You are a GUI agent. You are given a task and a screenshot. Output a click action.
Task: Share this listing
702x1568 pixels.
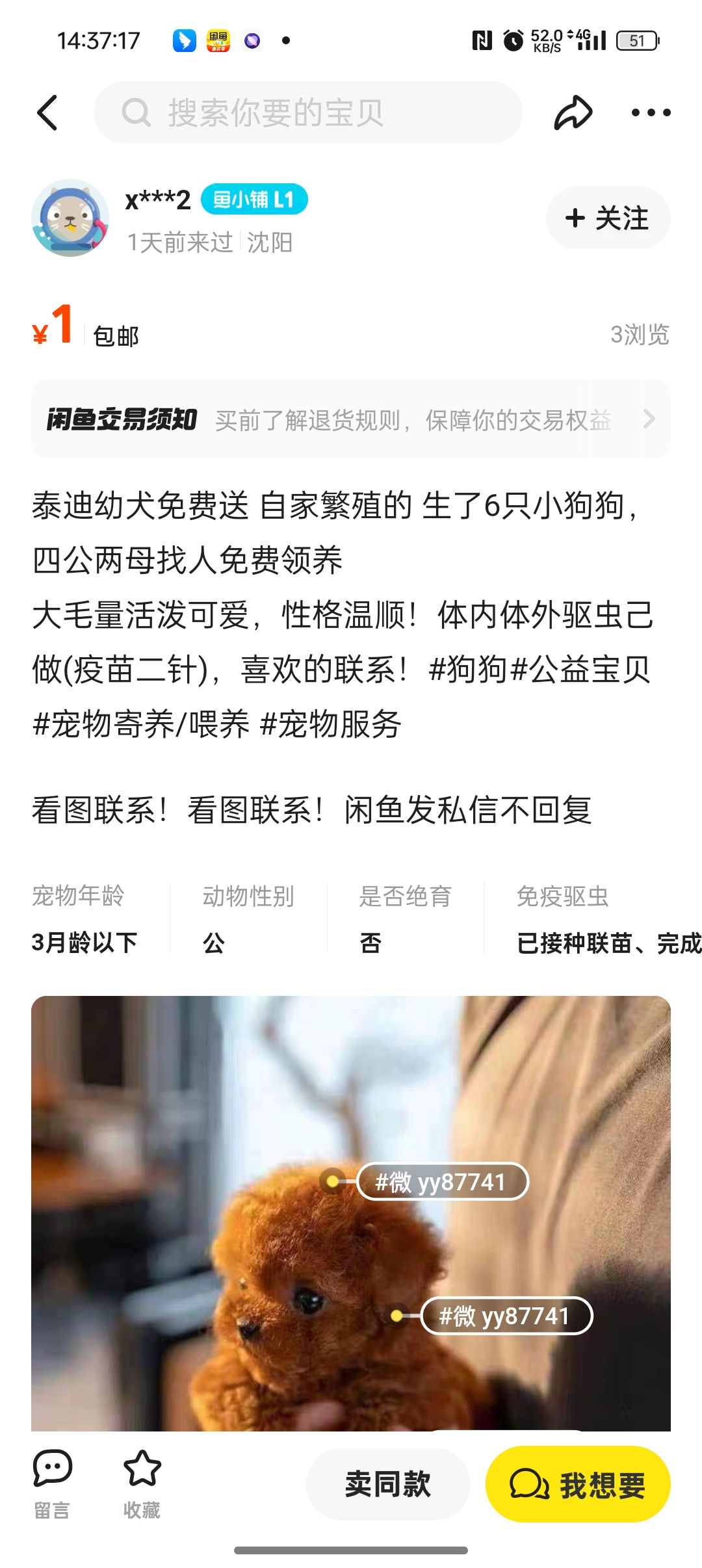tap(573, 112)
